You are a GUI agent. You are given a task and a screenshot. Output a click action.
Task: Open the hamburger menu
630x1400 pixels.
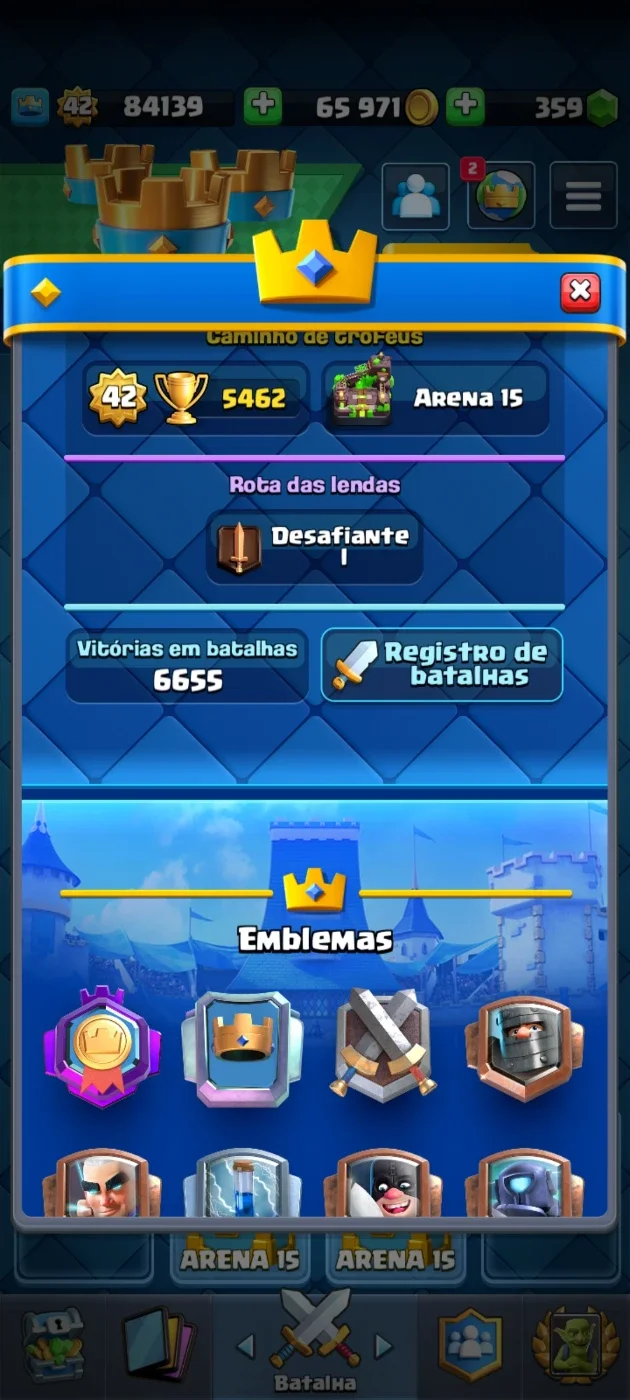pos(583,196)
